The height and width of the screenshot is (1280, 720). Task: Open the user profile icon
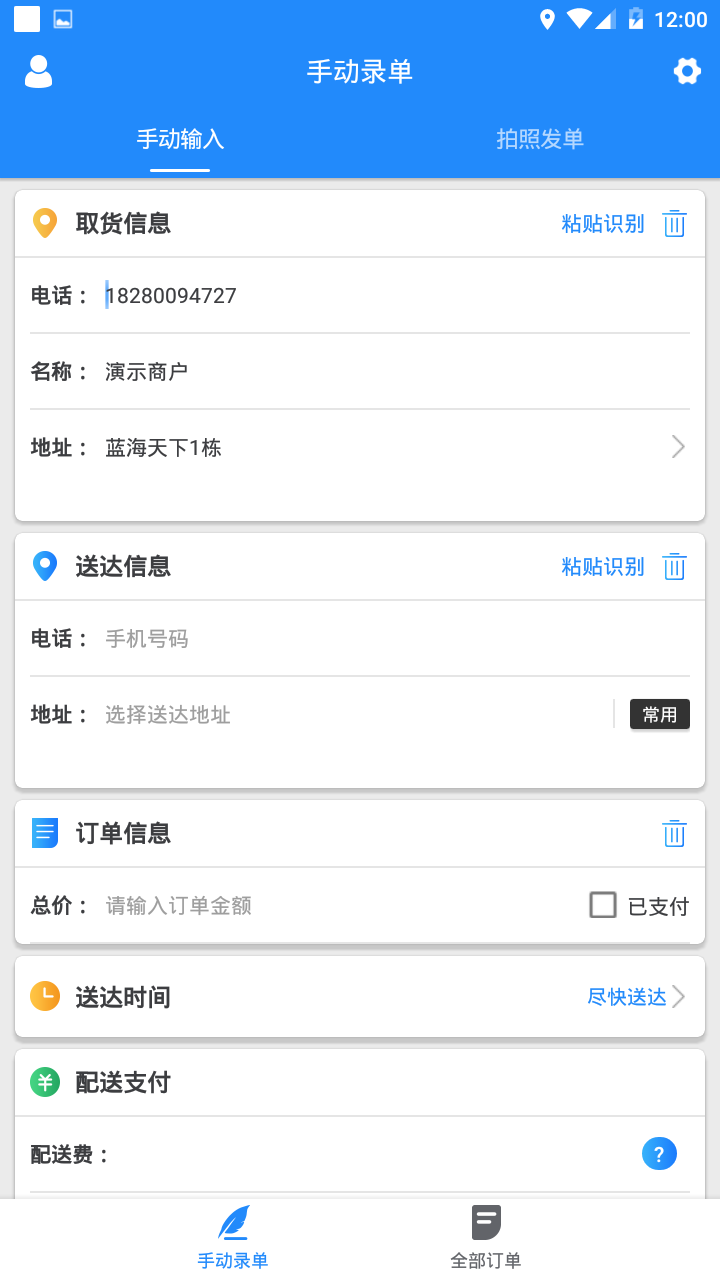(38, 71)
